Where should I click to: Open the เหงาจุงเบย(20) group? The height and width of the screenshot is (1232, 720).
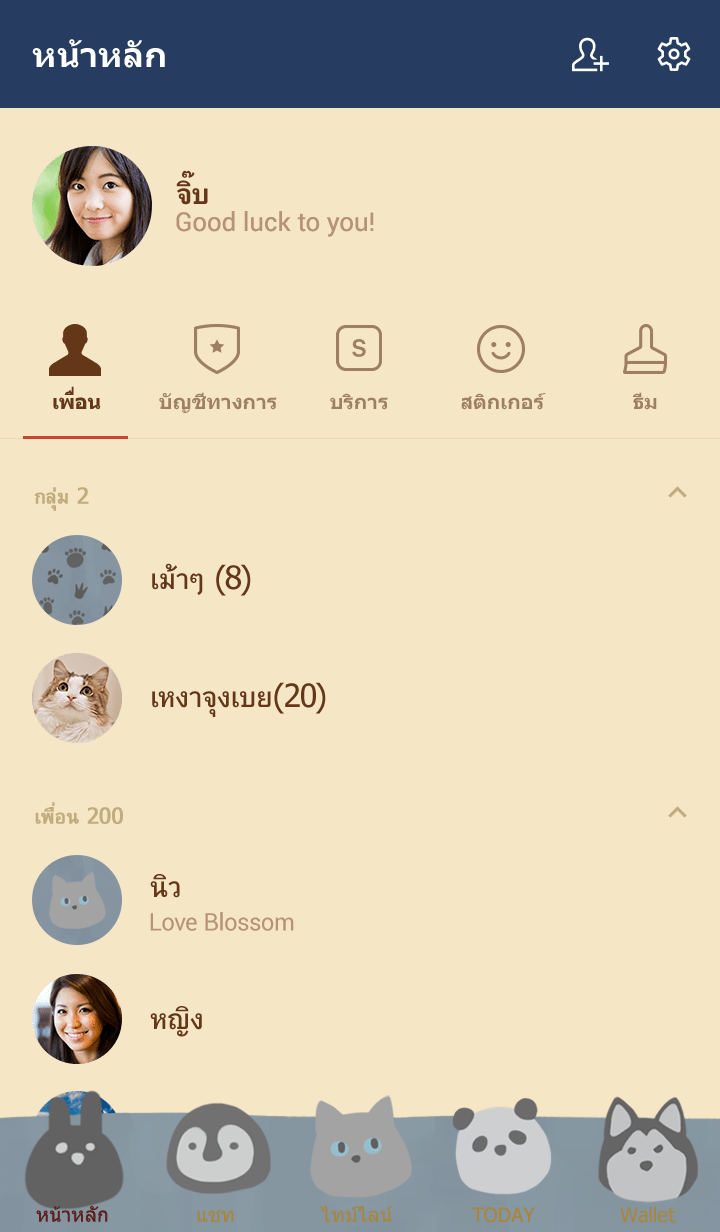[x=238, y=698]
